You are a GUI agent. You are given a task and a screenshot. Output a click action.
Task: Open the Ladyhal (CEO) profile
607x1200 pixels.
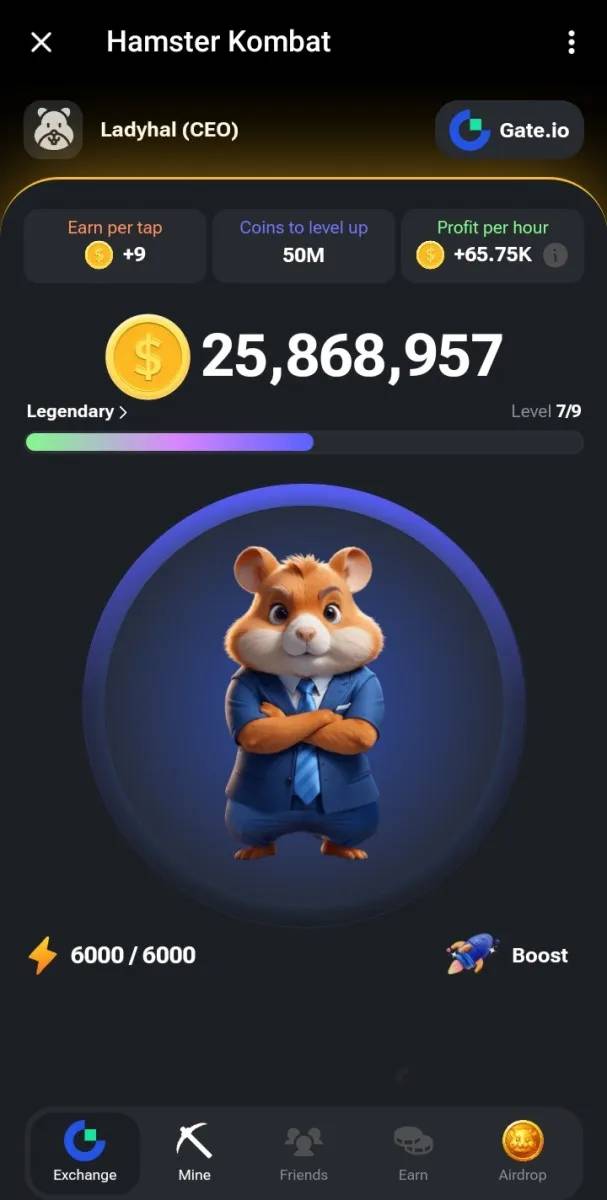pos(132,130)
